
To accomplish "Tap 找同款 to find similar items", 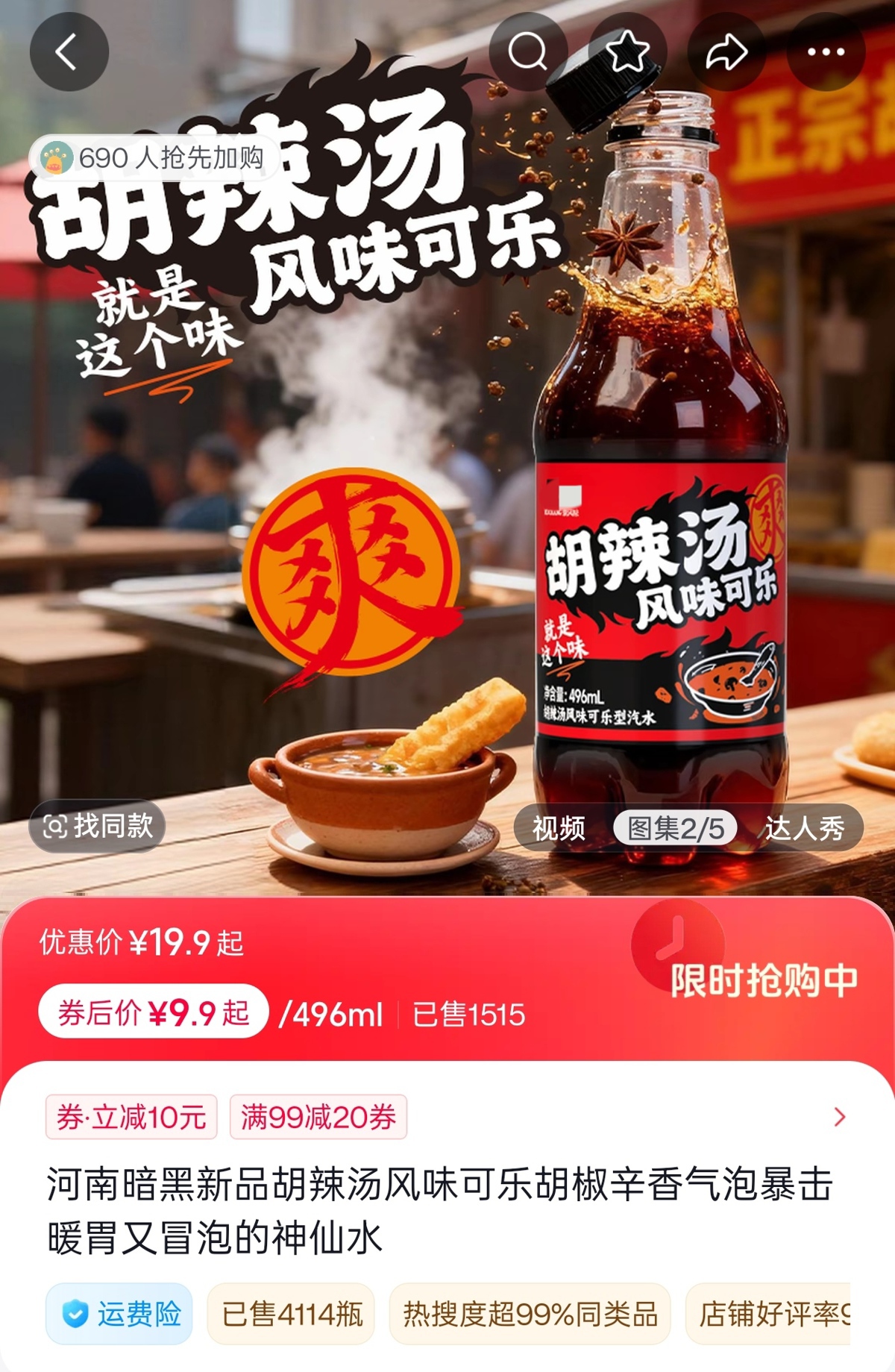I will pos(98,826).
